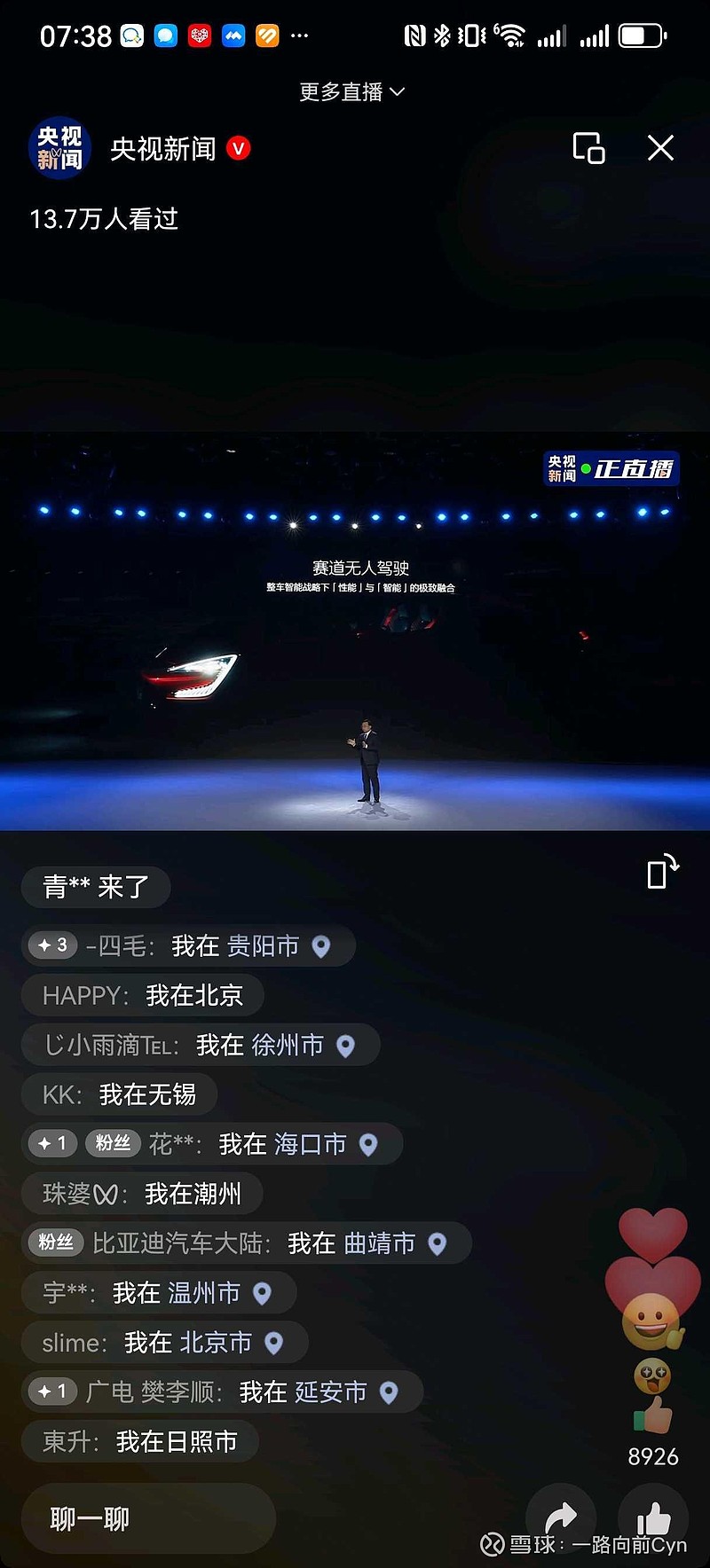The height and width of the screenshot is (1568, 710).
Task: Rotate the video to fullscreen landscape
Action: (x=662, y=871)
